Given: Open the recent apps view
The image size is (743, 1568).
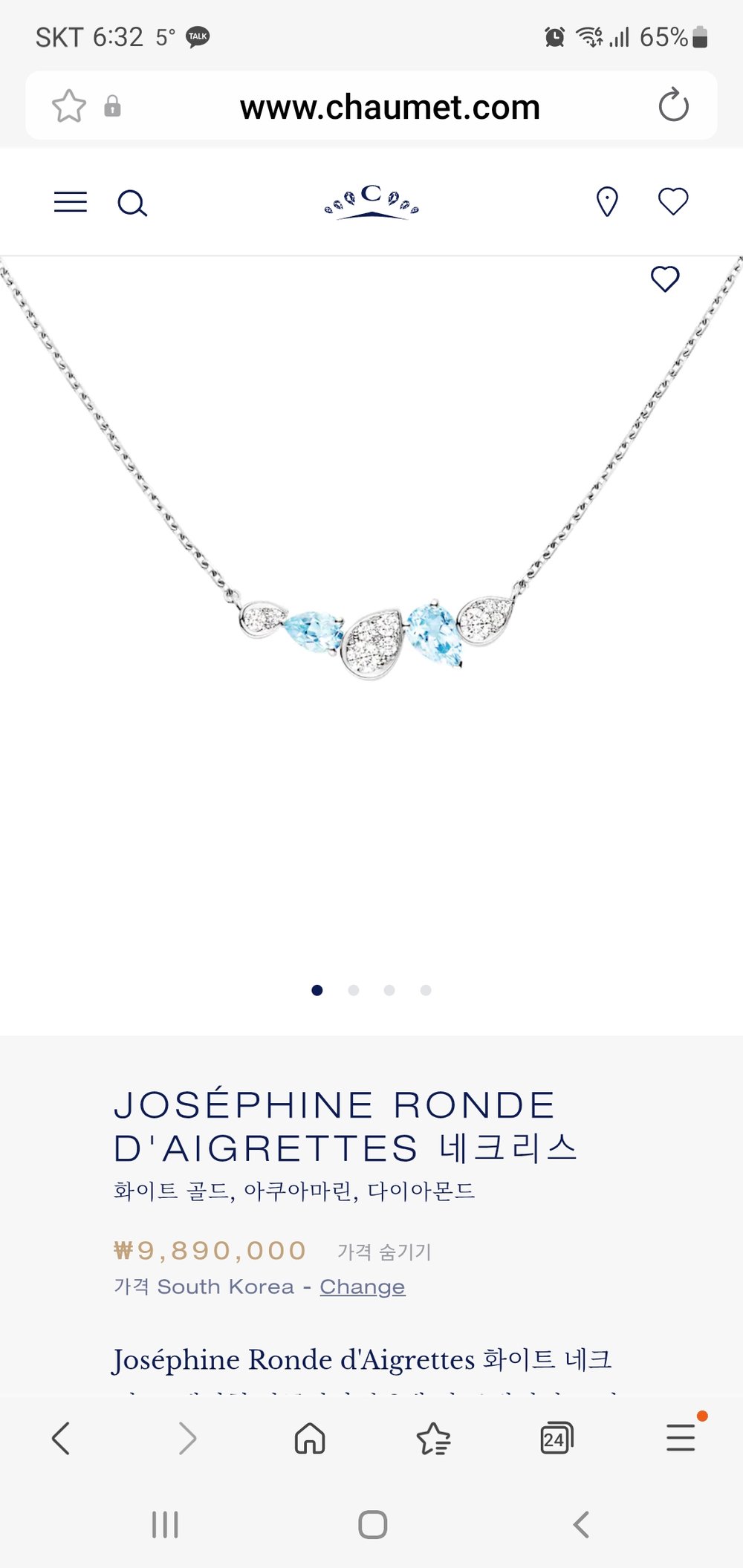Looking at the screenshot, I should (165, 1525).
